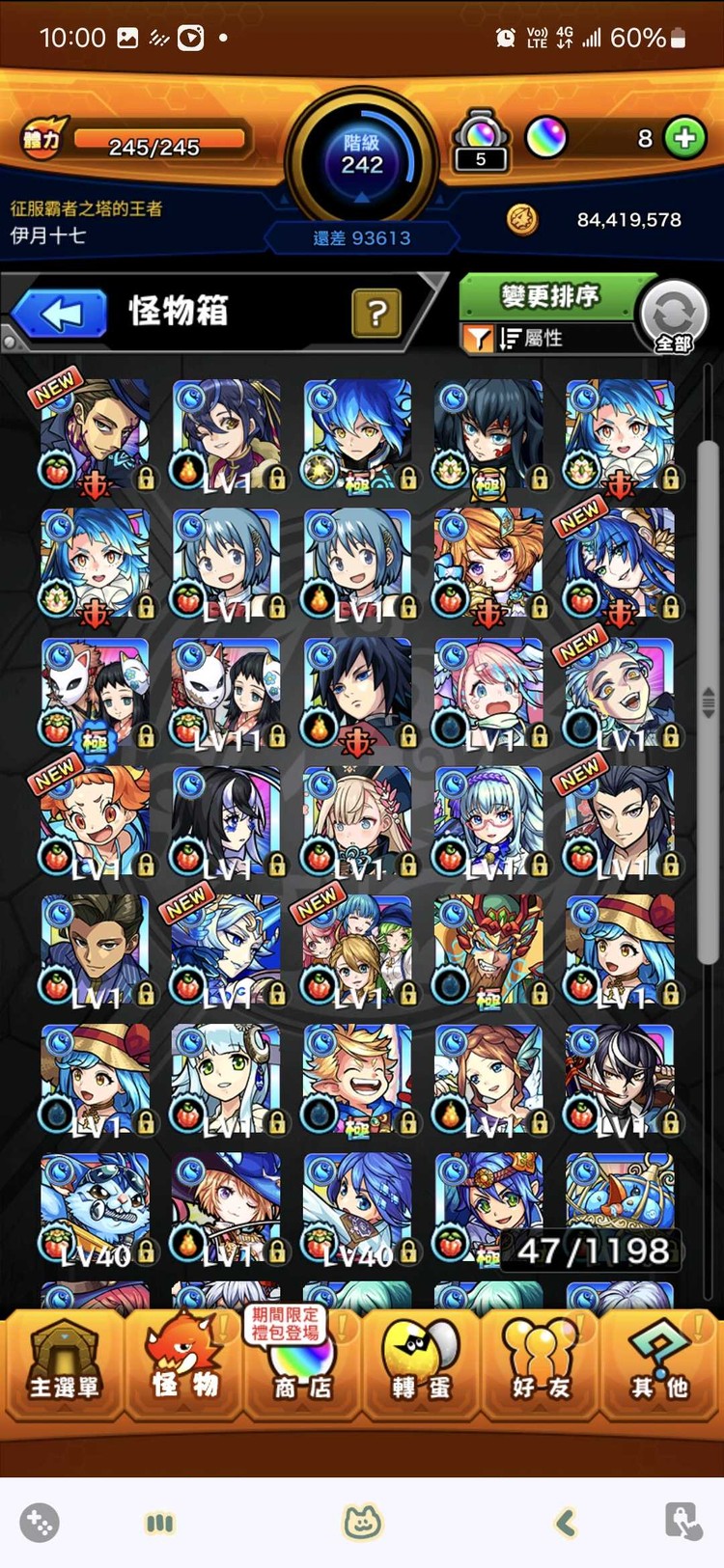Image resolution: width=724 pixels, height=1568 pixels.
Task: Select the LV11 fox mask monster
Action: tap(227, 693)
